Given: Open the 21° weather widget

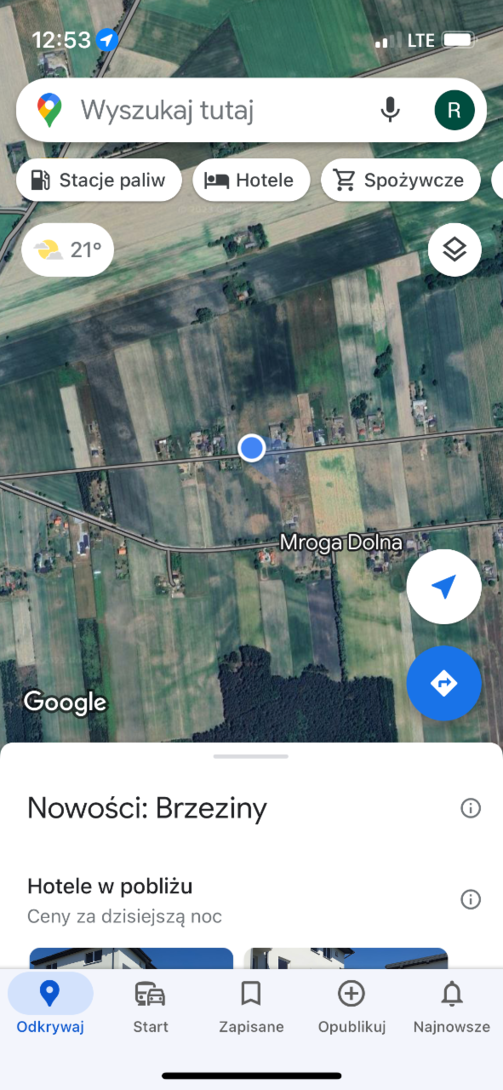Looking at the screenshot, I should click(68, 250).
